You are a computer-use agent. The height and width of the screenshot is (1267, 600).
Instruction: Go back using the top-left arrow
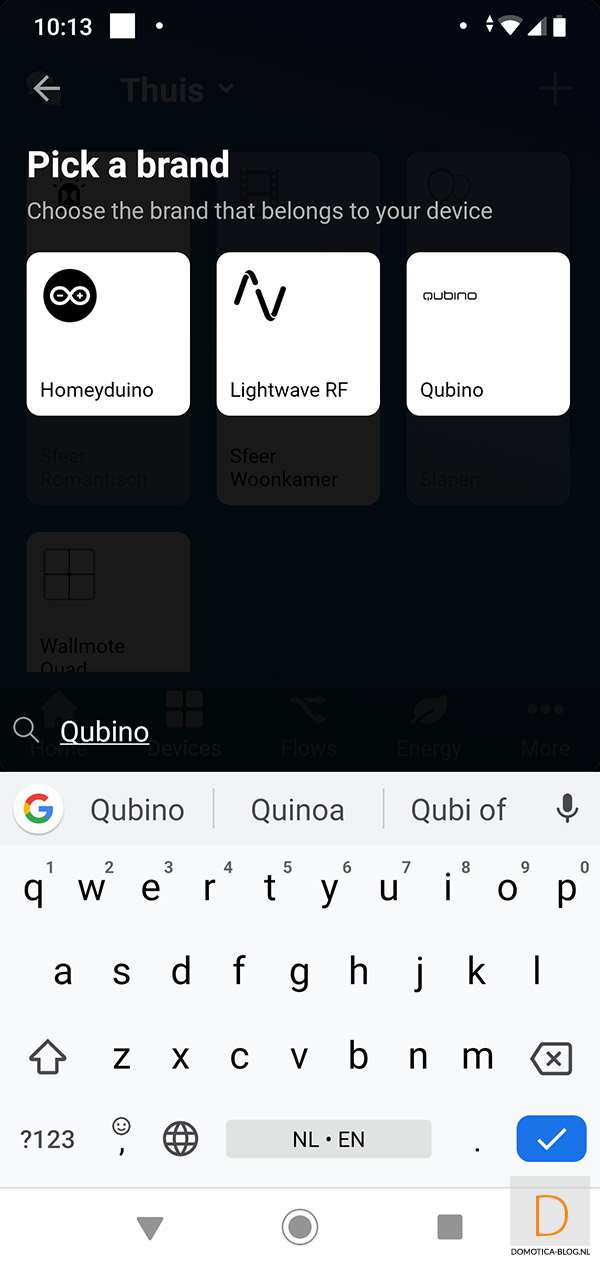[x=46, y=89]
